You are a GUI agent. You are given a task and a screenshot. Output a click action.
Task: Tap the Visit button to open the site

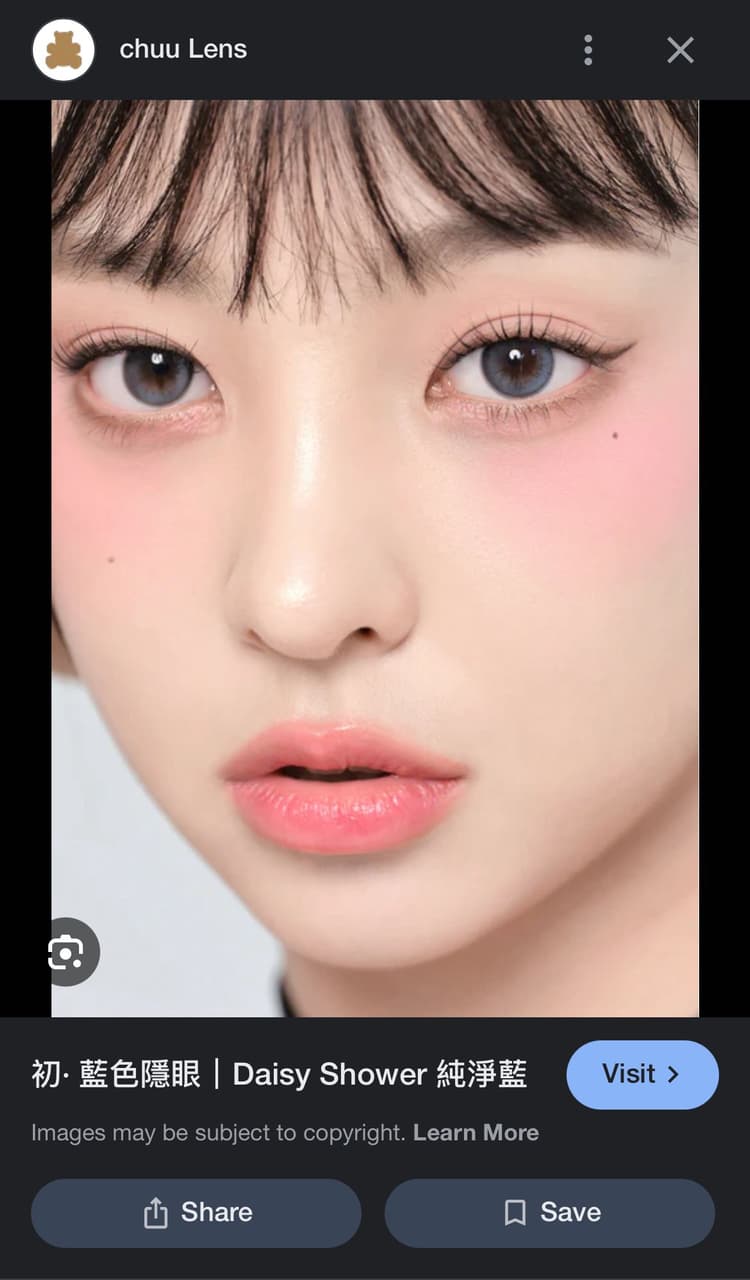click(643, 1074)
